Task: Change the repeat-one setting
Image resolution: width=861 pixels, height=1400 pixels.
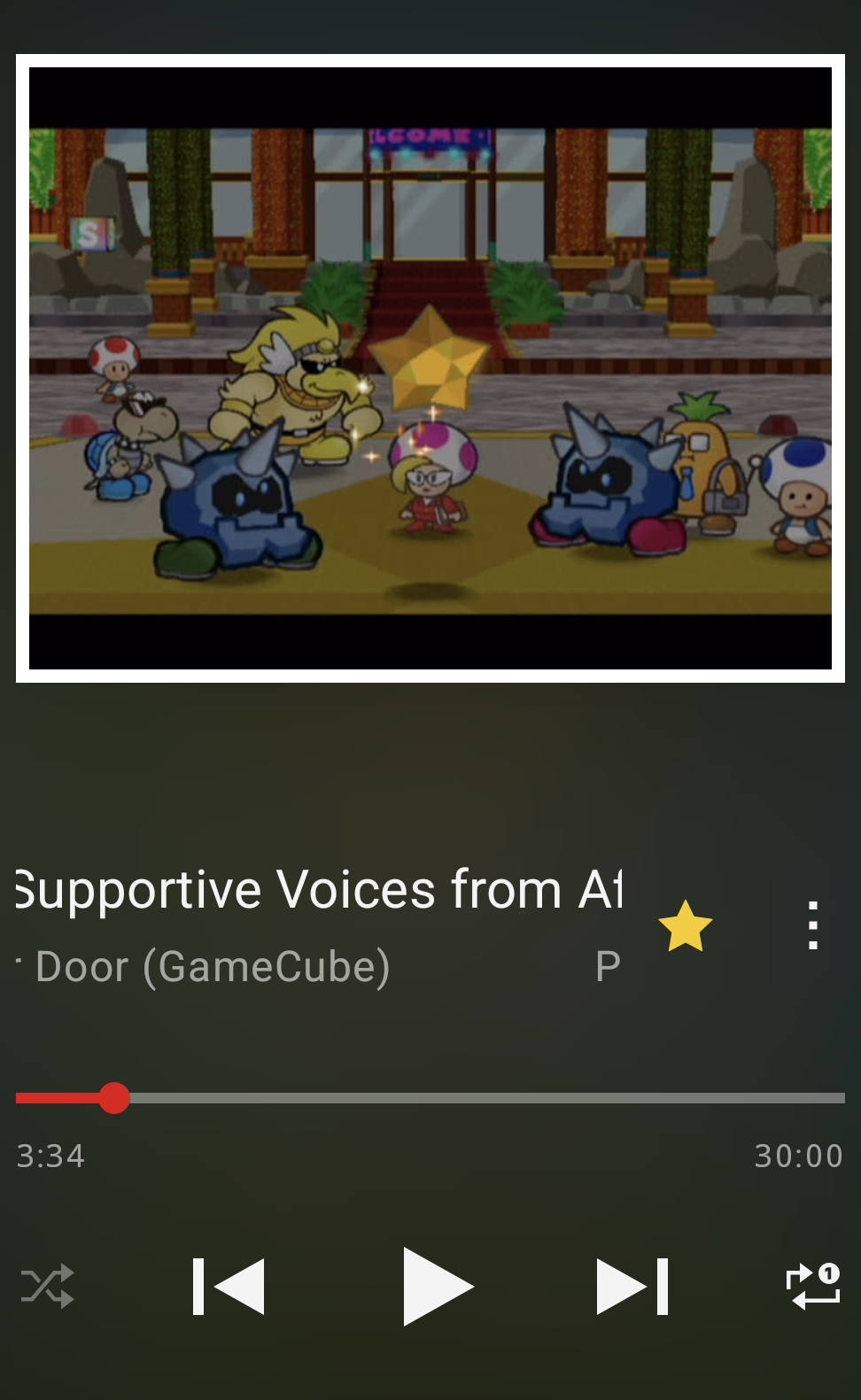Action: coord(813,1286)
